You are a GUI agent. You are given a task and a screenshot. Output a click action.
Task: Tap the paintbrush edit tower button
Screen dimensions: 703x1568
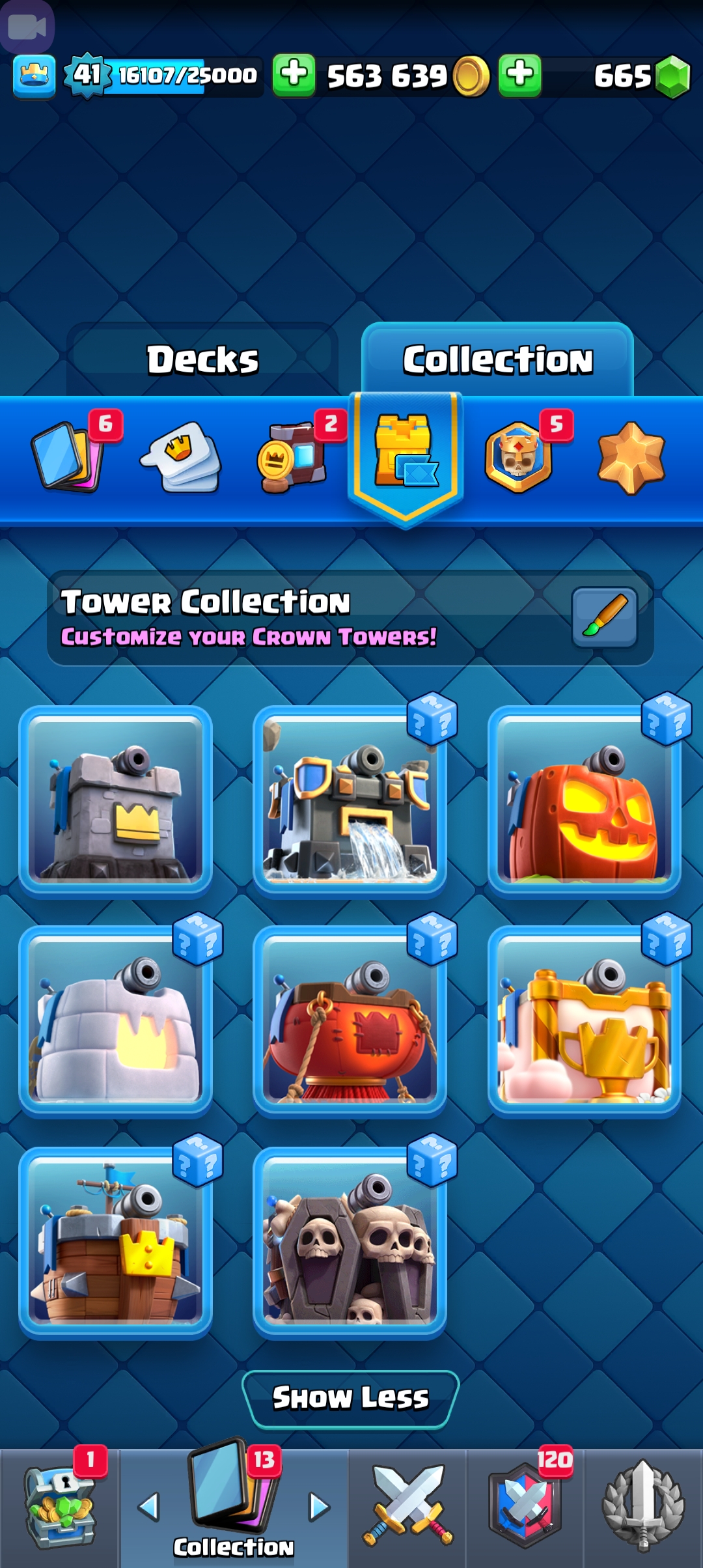click(604, 617)
